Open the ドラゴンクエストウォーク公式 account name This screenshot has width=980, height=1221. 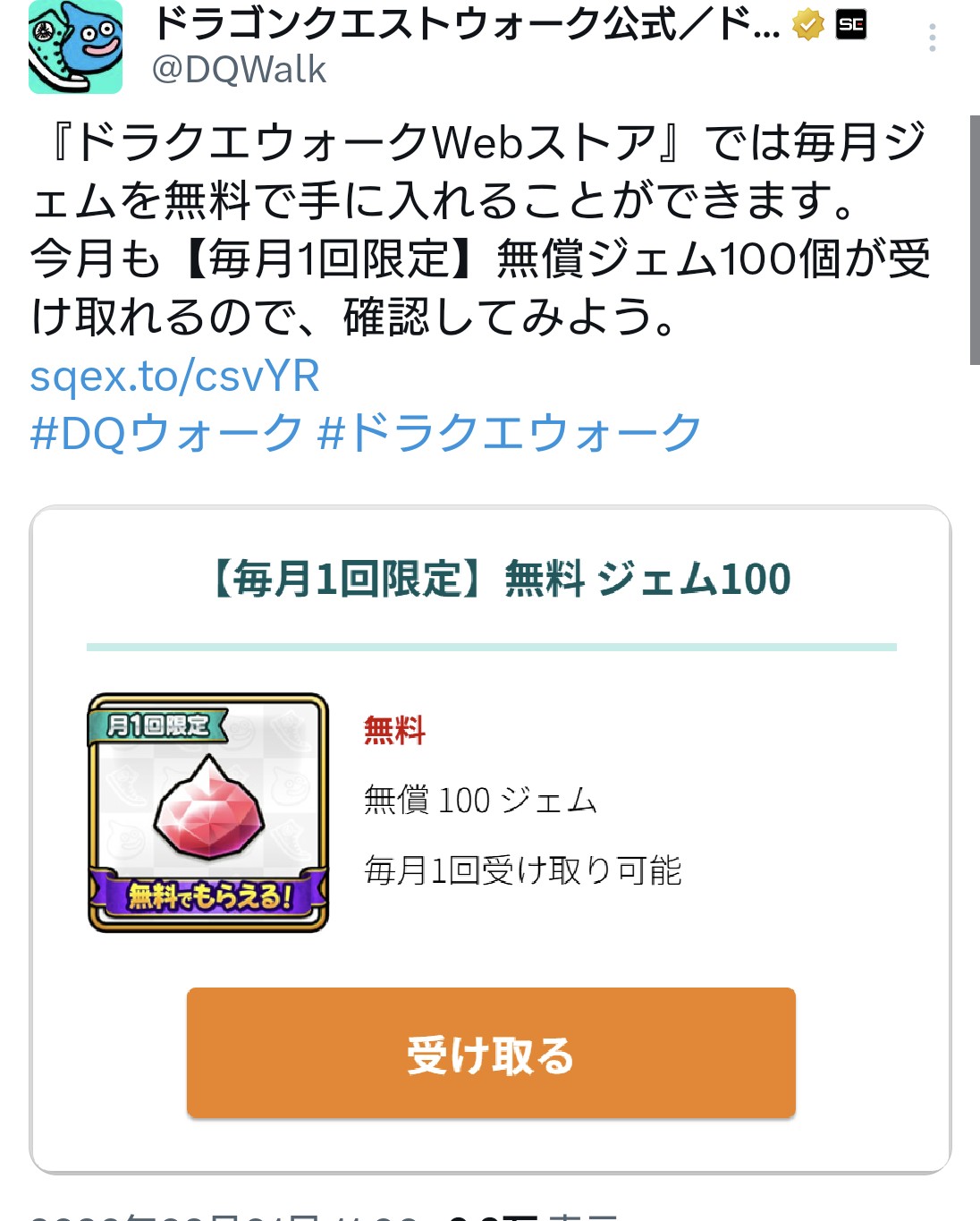[465, 25]
